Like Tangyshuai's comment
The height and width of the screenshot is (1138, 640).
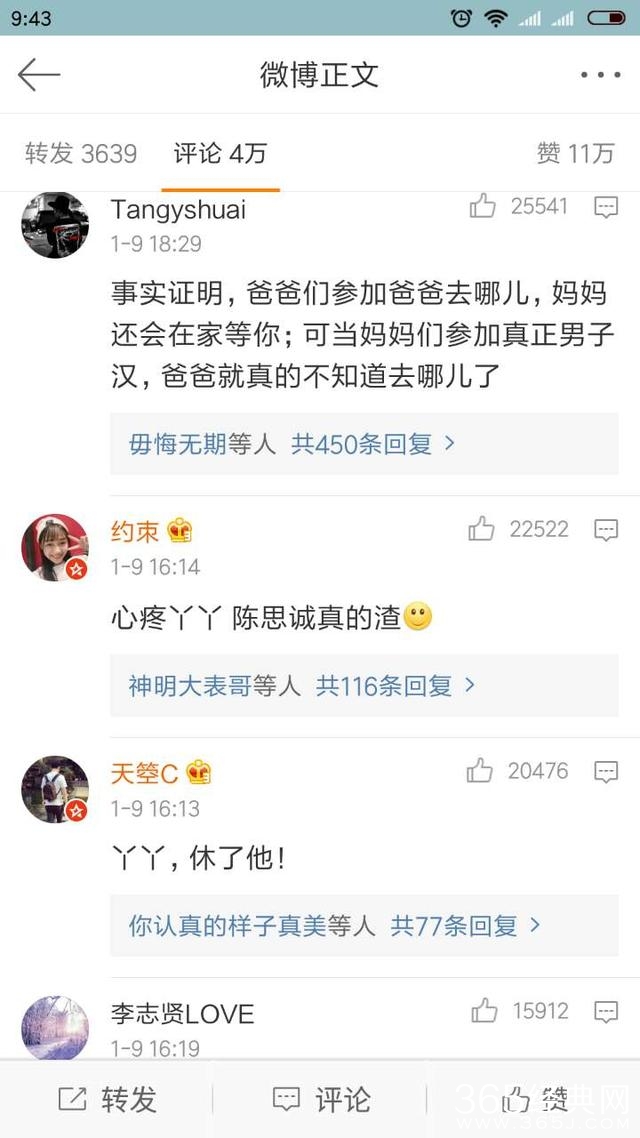click(x=483, y=207)
